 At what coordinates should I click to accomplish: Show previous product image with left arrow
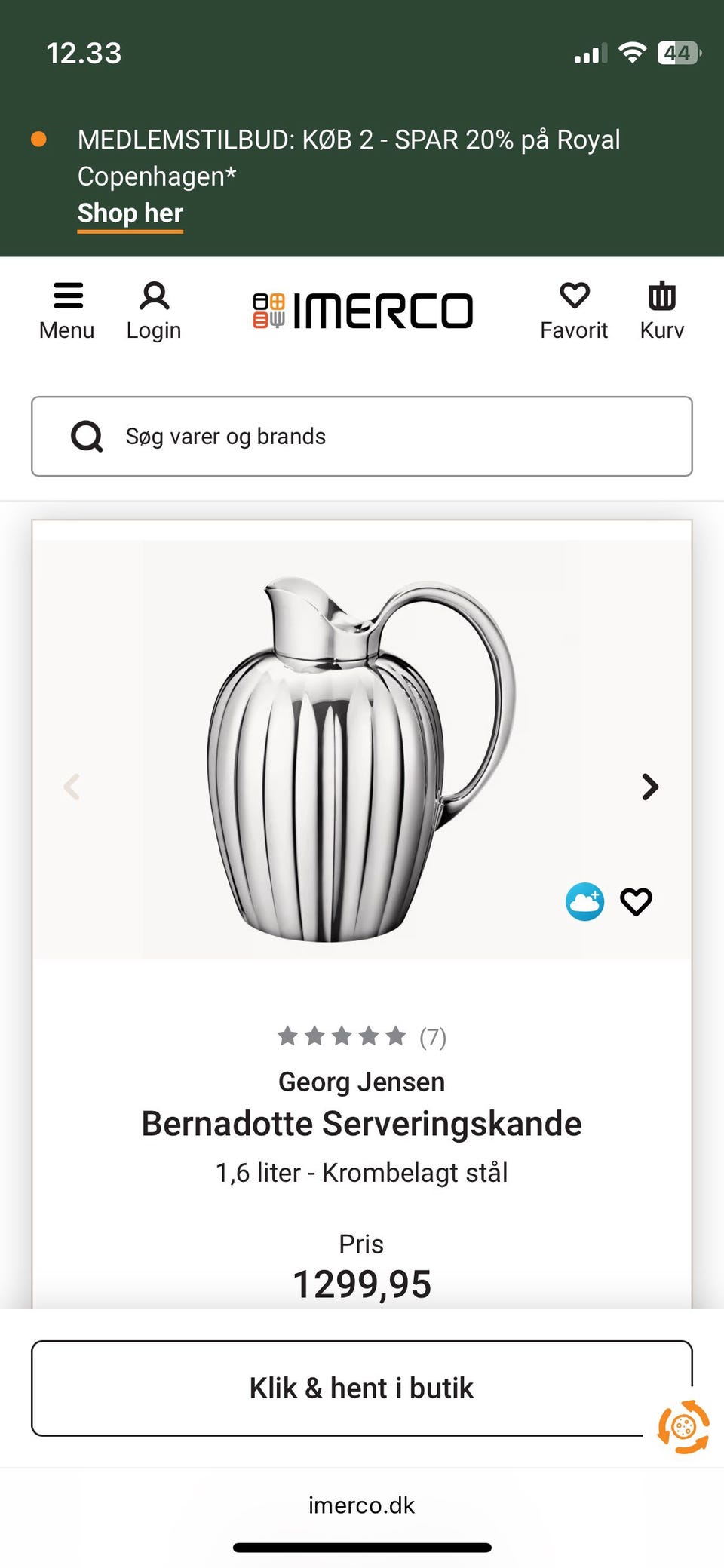coord(72,787)
